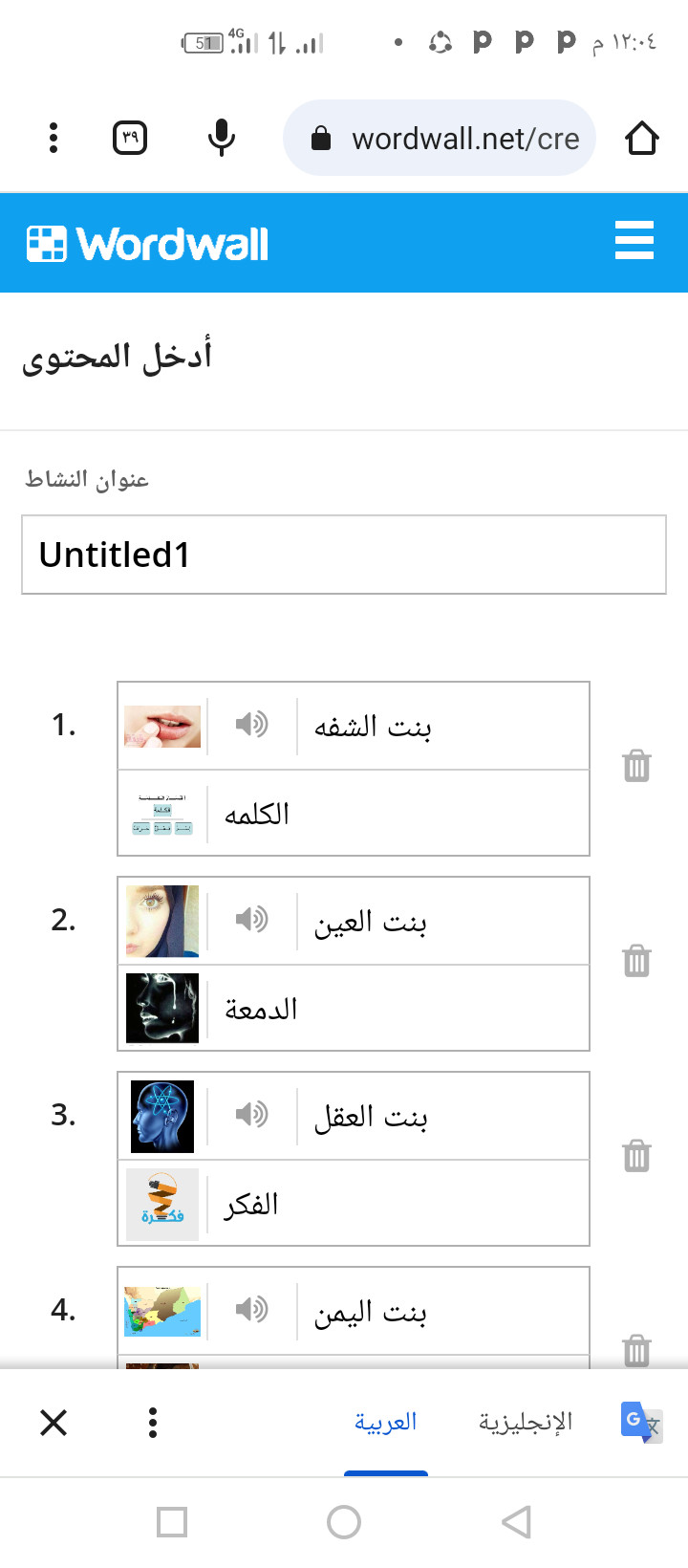Open the tab switcher showing ٣٩ tabs

point(130,139)
